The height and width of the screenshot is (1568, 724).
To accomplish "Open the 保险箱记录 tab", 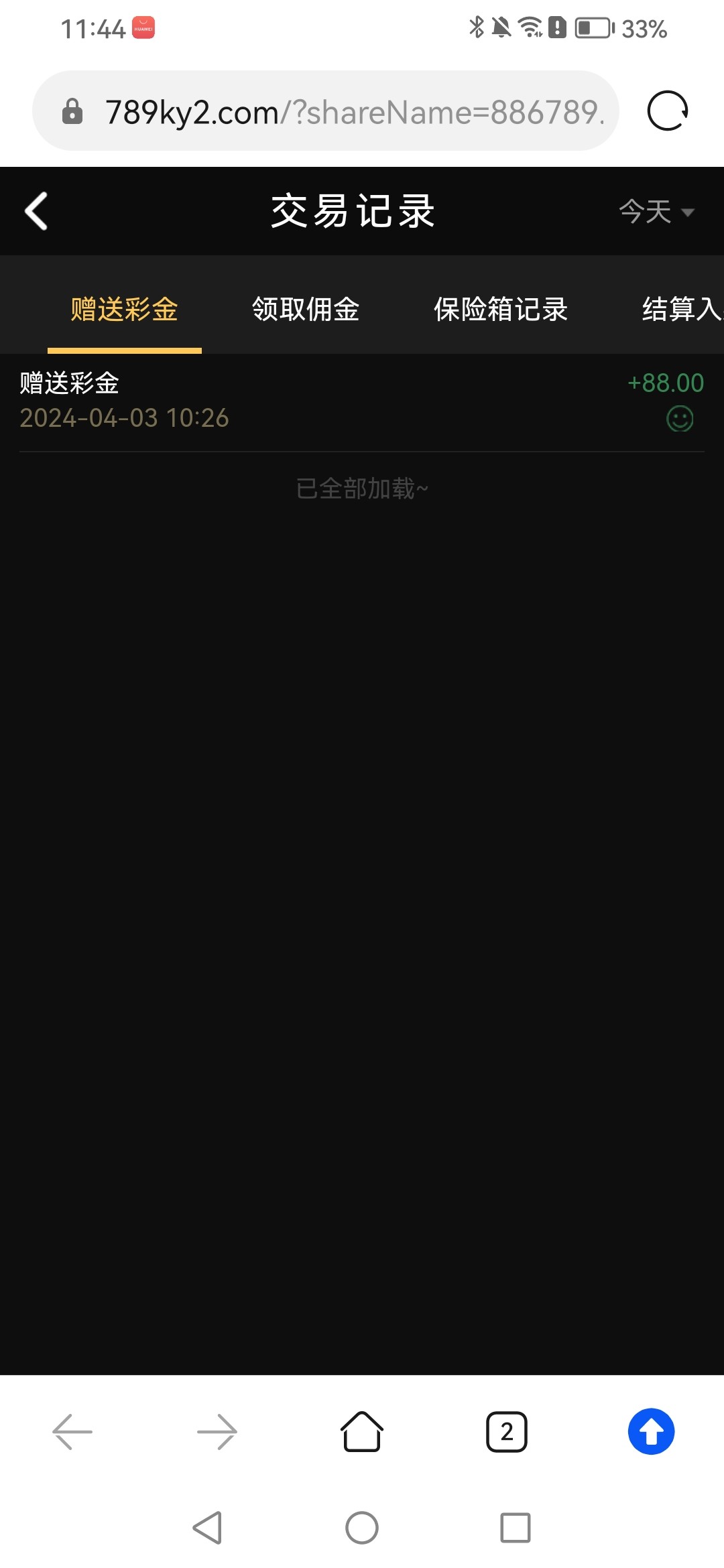I will point(501,310).
